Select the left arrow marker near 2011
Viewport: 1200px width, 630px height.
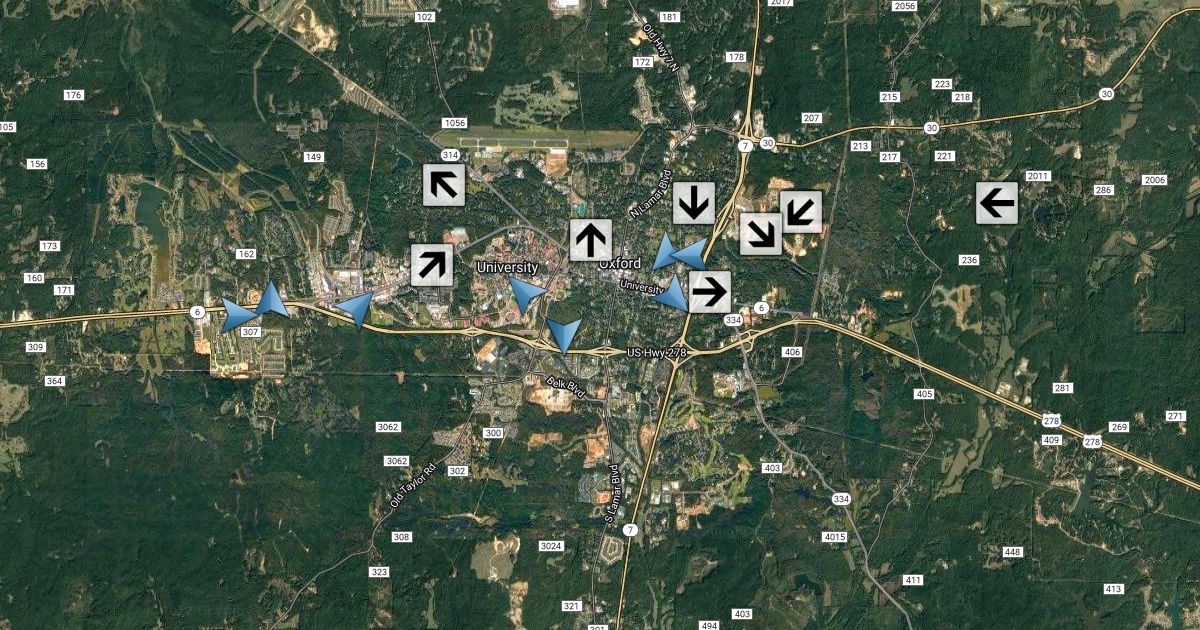997,203
